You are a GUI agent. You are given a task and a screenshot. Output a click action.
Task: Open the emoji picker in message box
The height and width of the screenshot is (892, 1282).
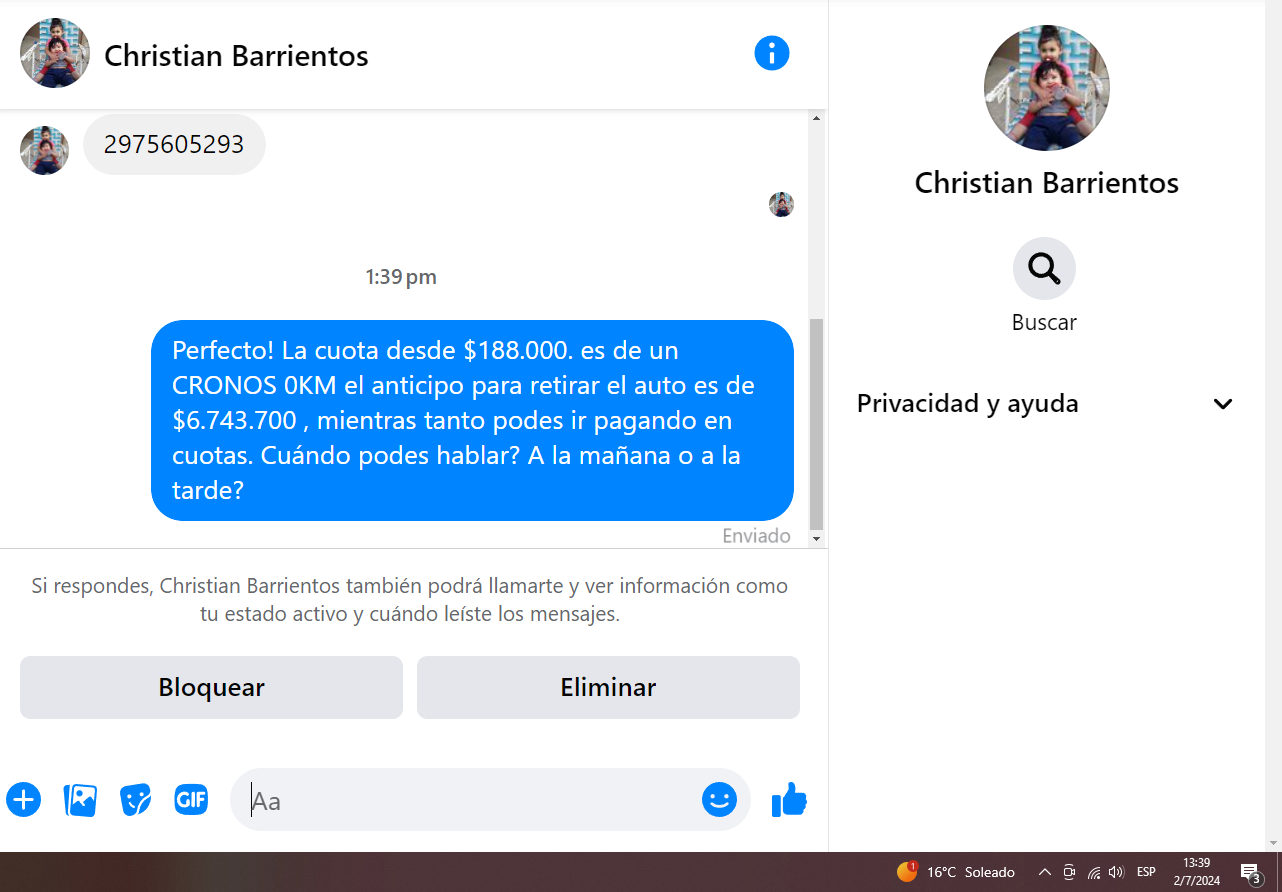tap(719, 800)
